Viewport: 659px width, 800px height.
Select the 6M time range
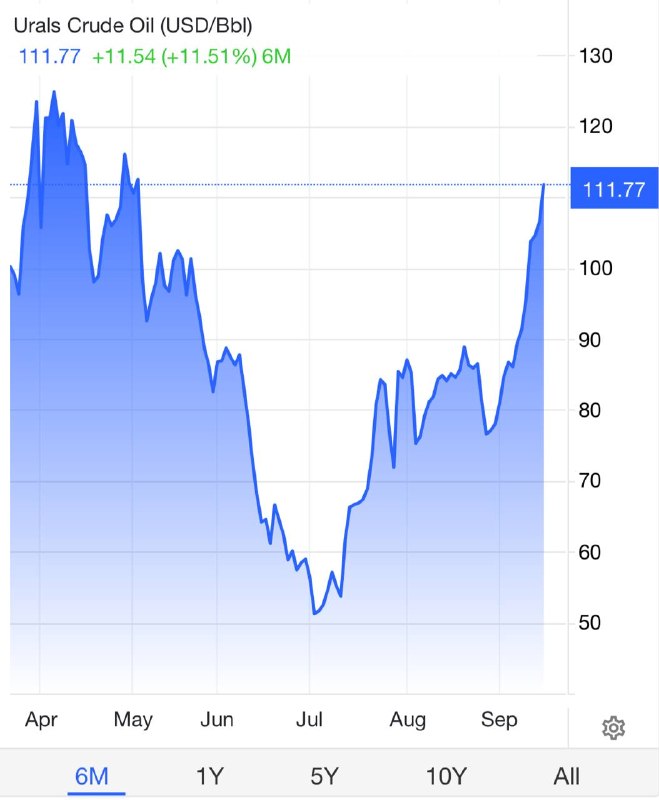92,776
